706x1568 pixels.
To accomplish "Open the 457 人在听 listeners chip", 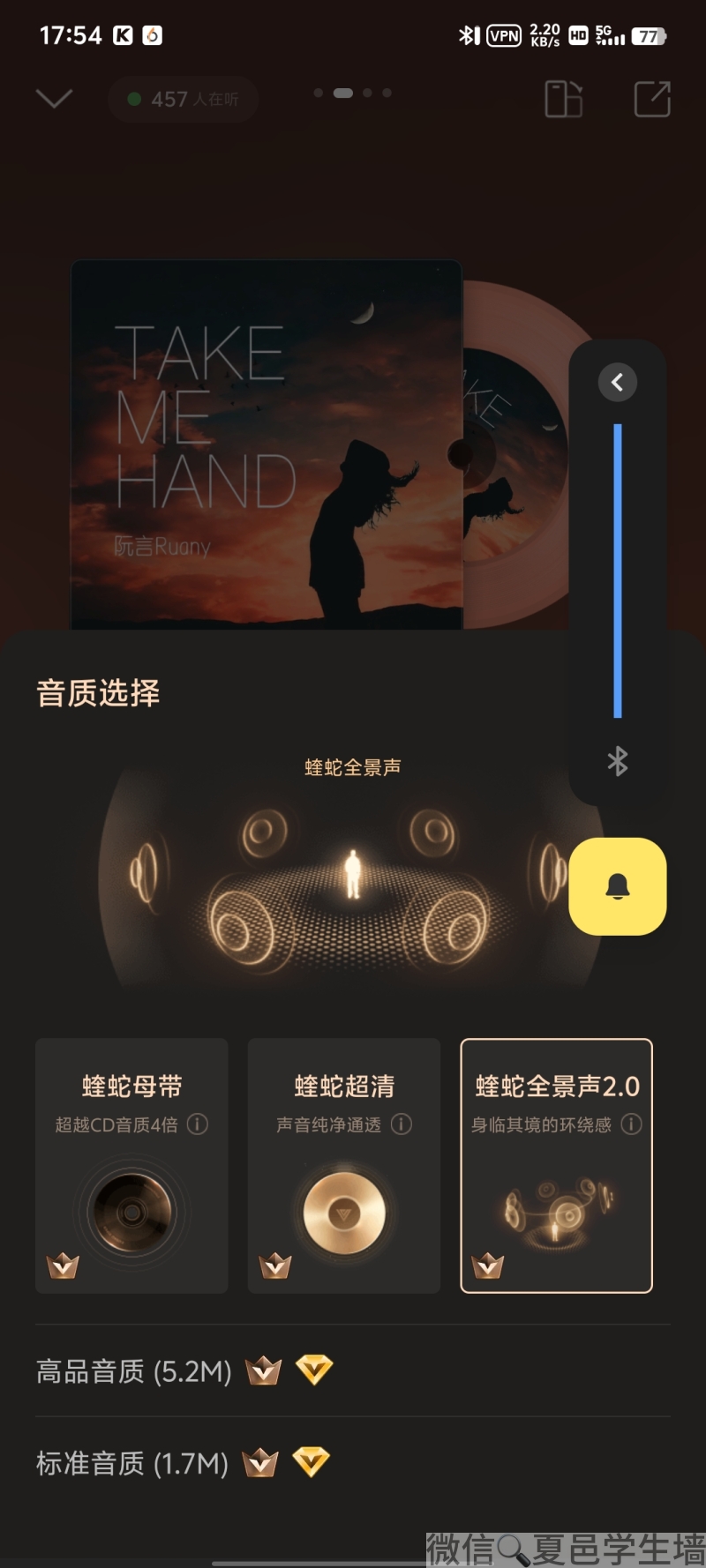I will pos(184,99).
